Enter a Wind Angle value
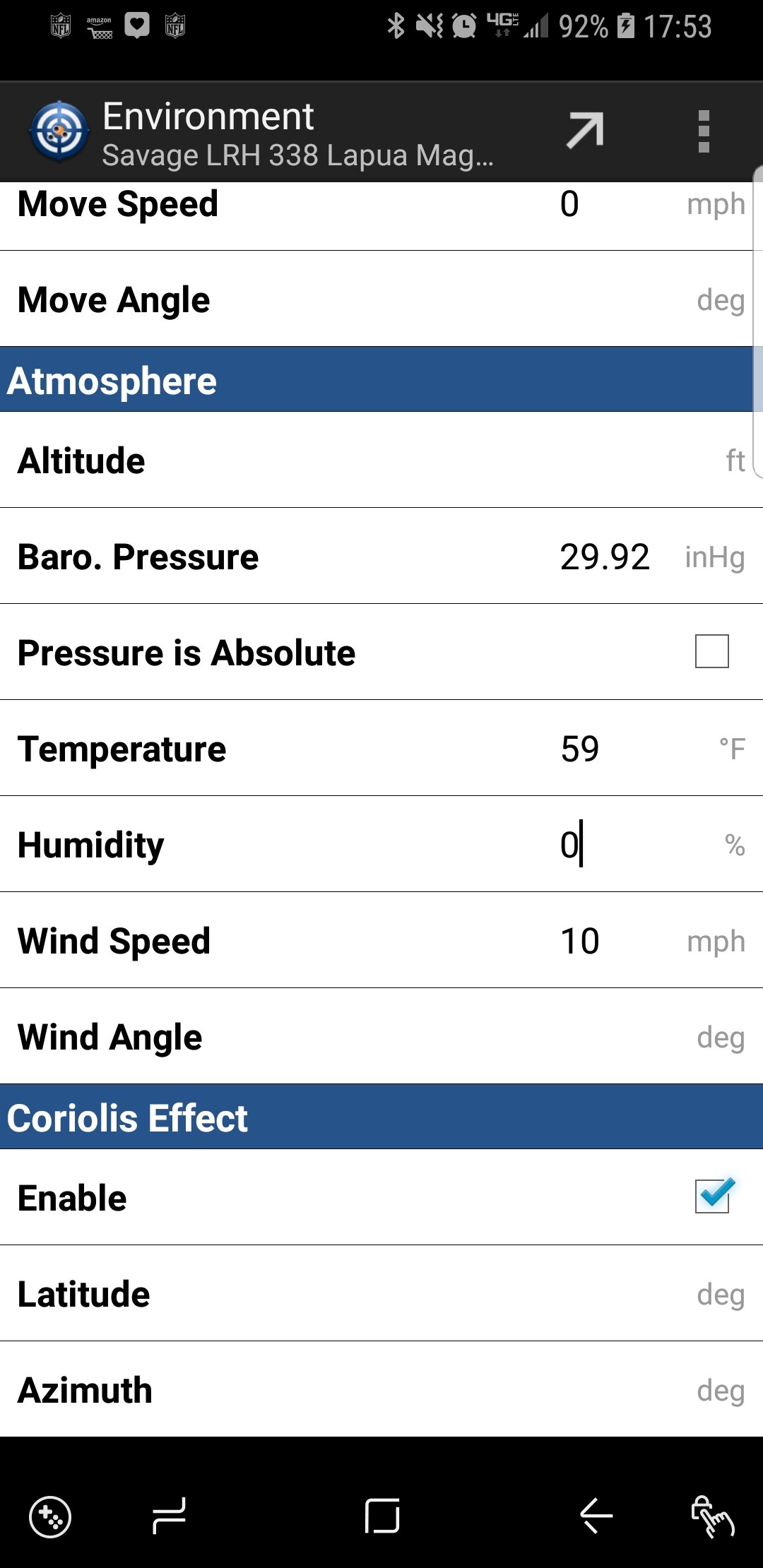Screen dimensions: 763x1568 coord(609,1037)
